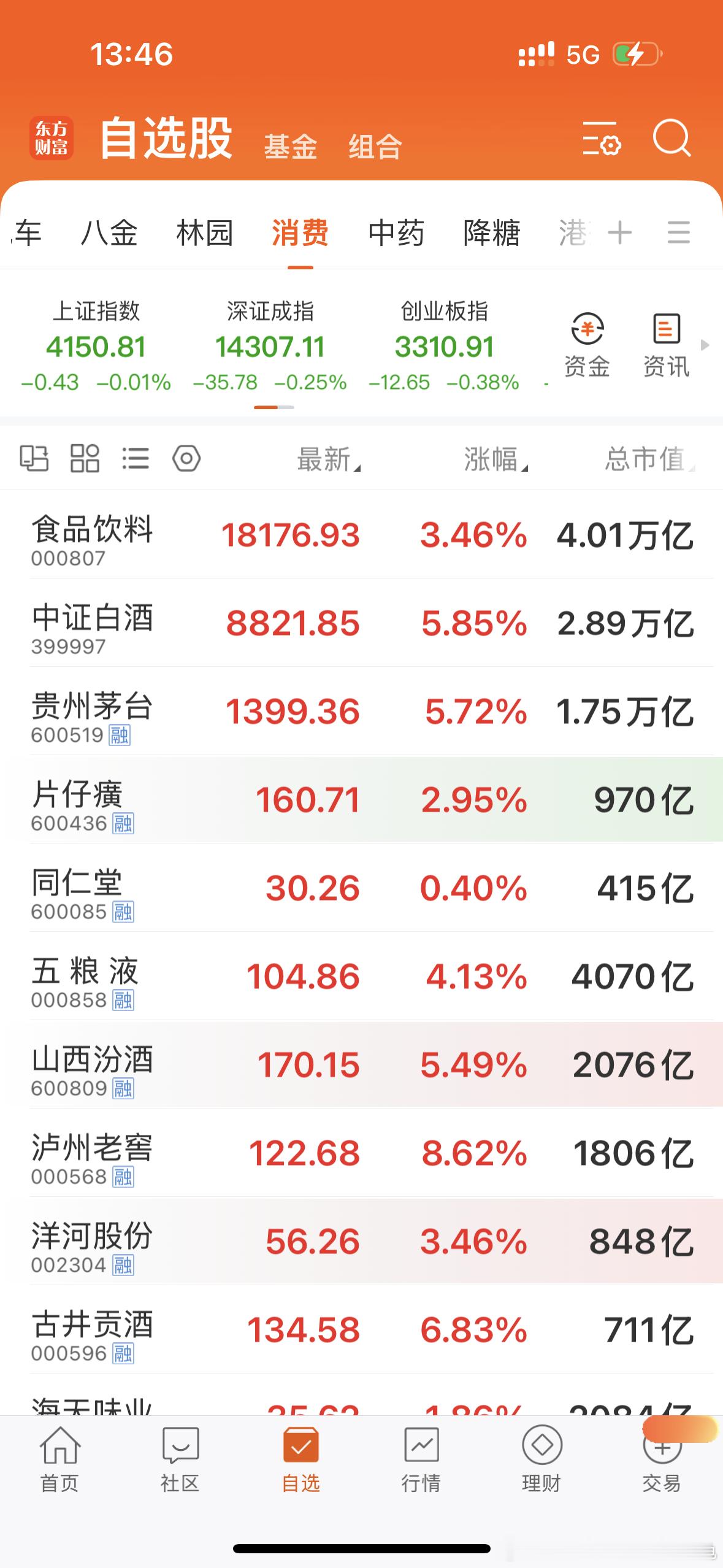Switch to landscape mode via rotate icon
Image resolution: width=723 pixels, height=1568 pixels.
pos(35,458)
